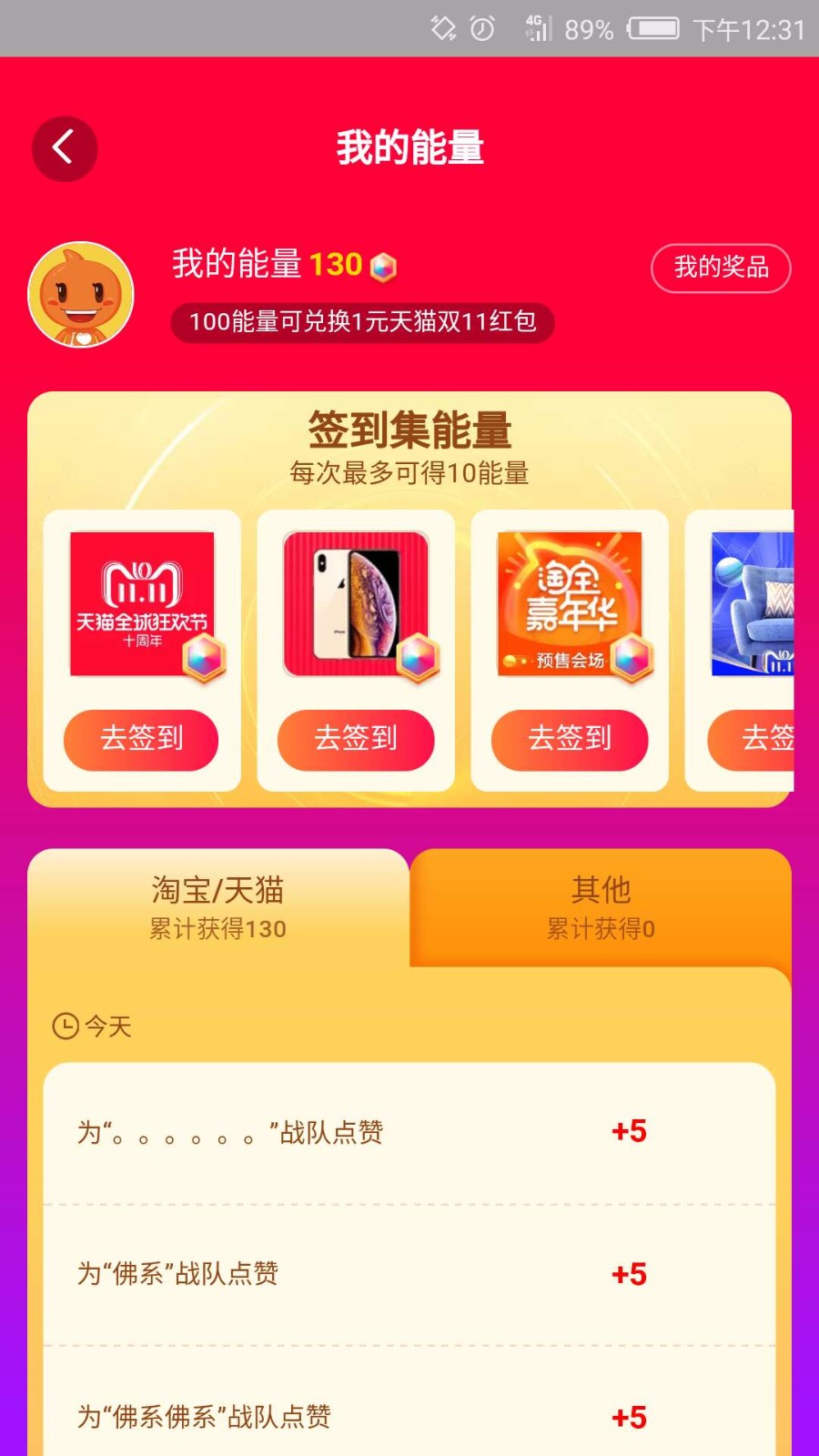Image resolution: width=819 pixels, height=1456 pixels.
Task: Tap 去签到 under the 天猫全球狂欢节 card
Action: click(141, 739)
